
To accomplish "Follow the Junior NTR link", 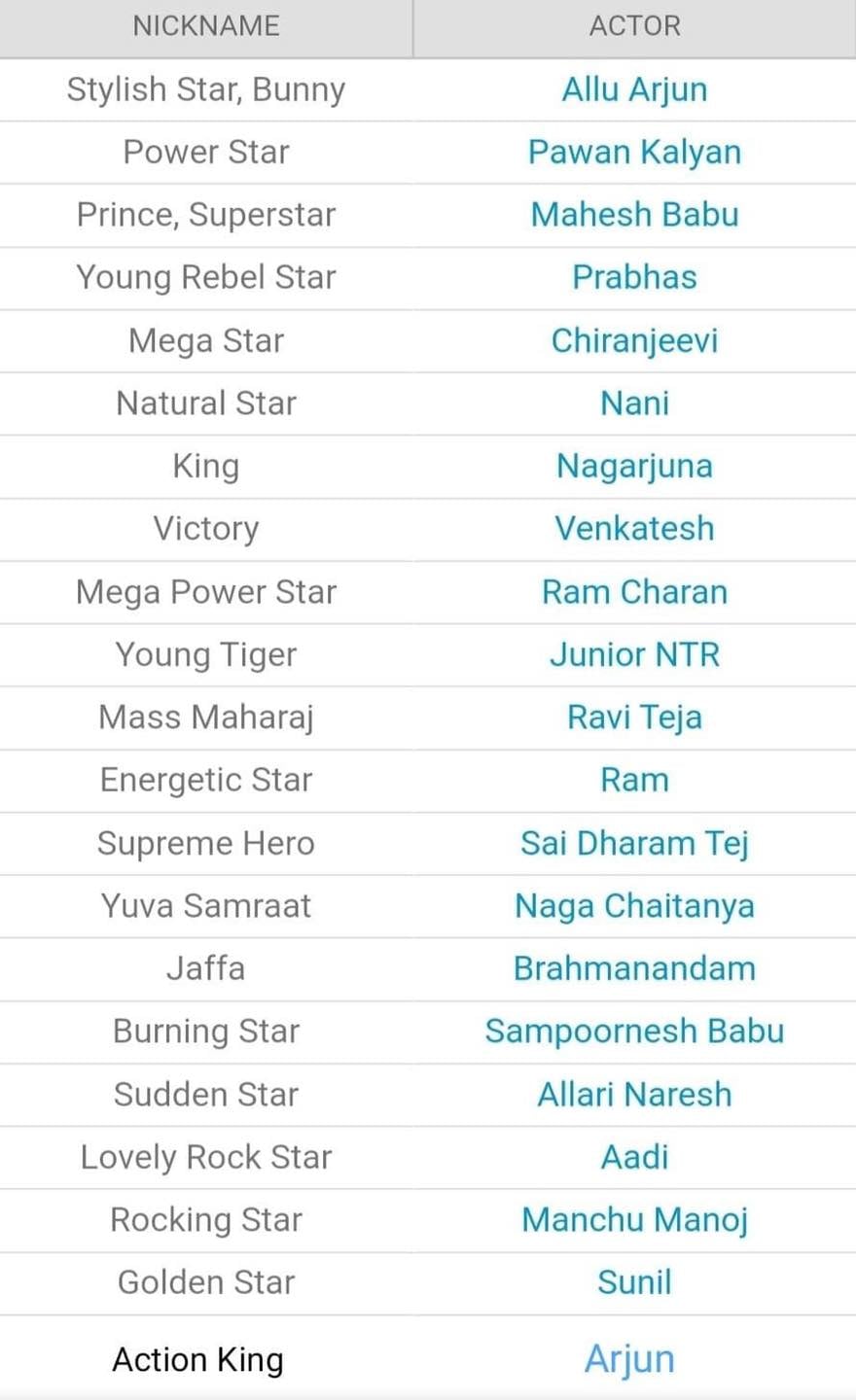I will (634, 654).
